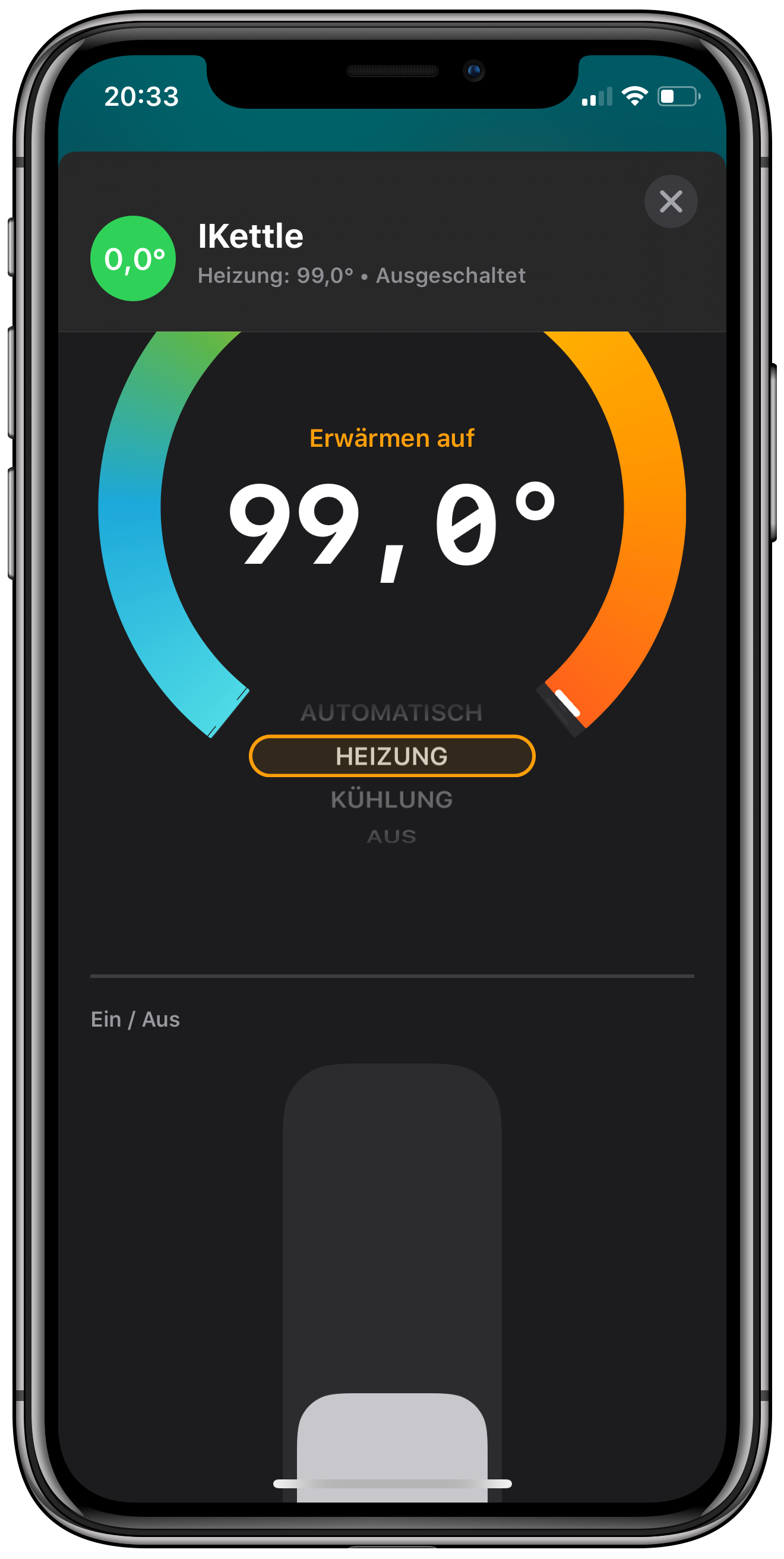Close the IKettle control panel
Viewport: 784px width, 1559px height.
671,201
